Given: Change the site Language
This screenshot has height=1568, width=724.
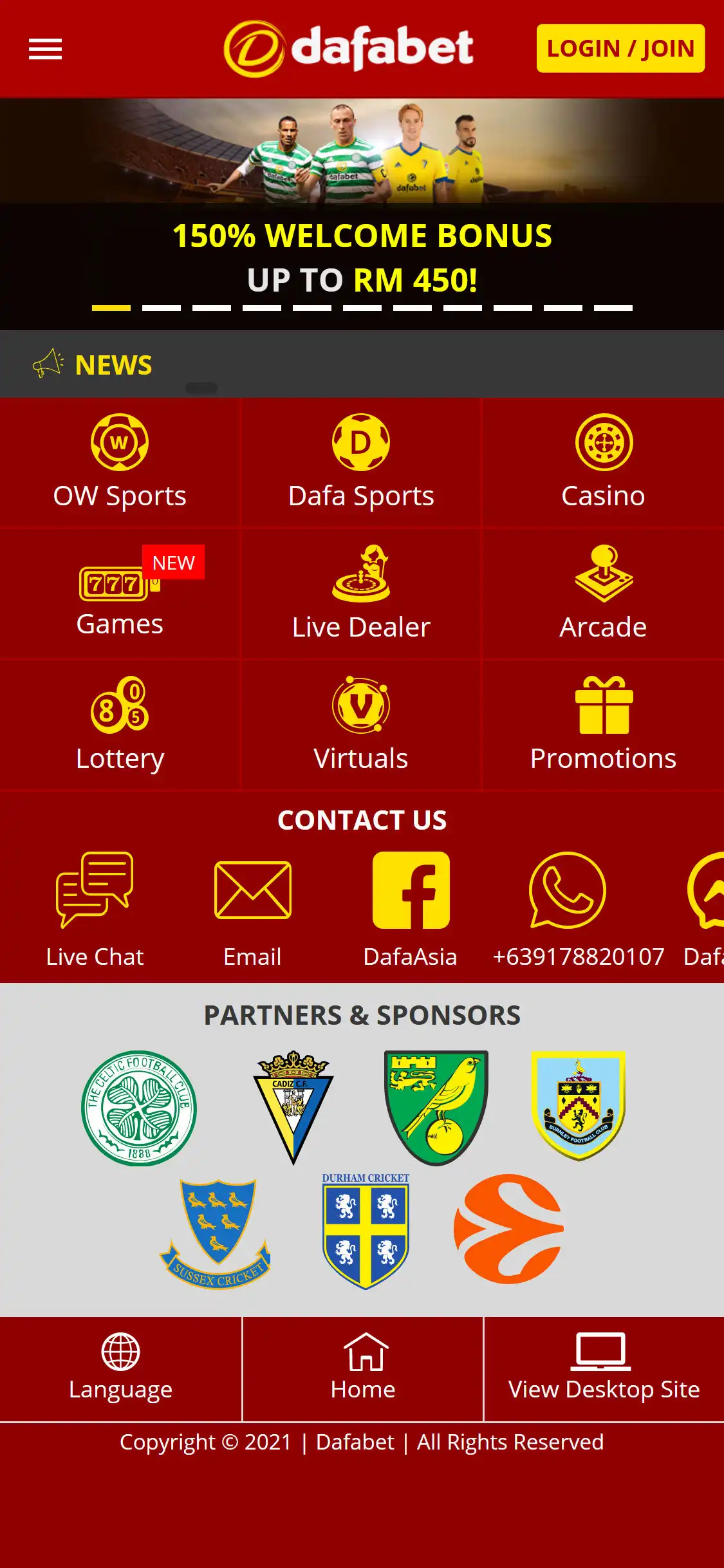Looking at the screenshot, I should click(x=120, y=1368).
